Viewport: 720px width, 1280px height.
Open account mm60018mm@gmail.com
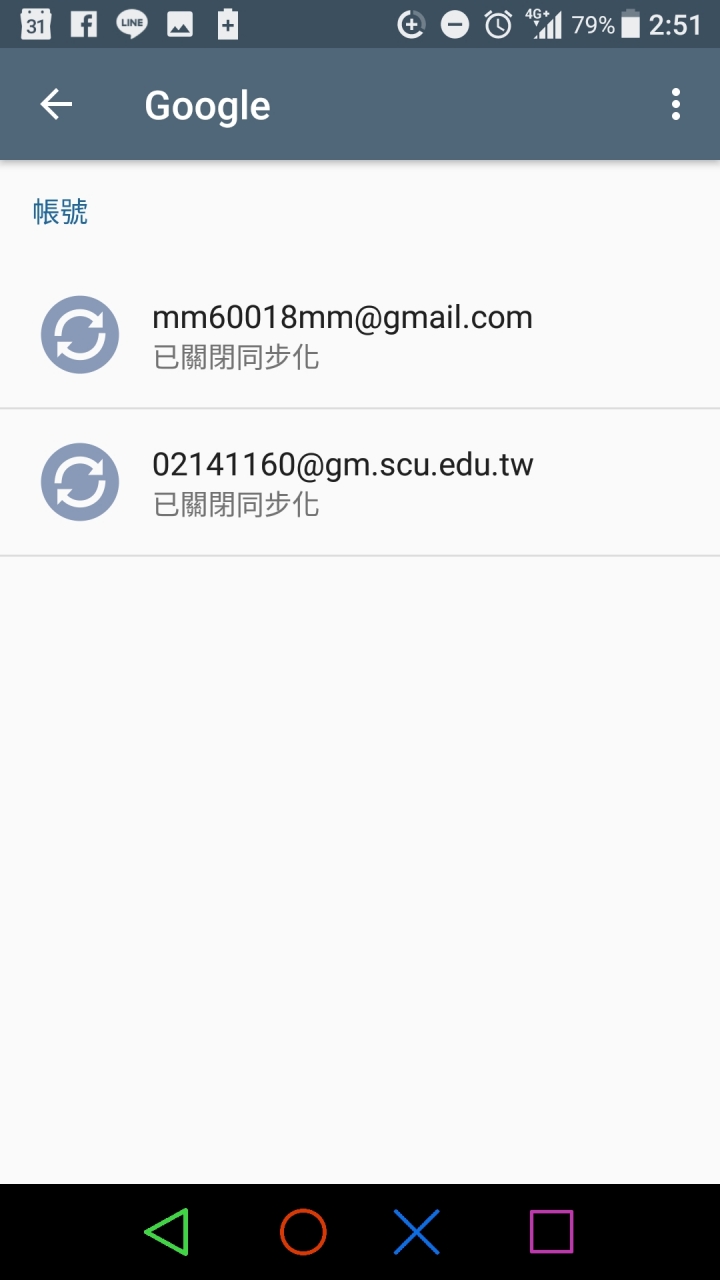[x=360, y=335]
